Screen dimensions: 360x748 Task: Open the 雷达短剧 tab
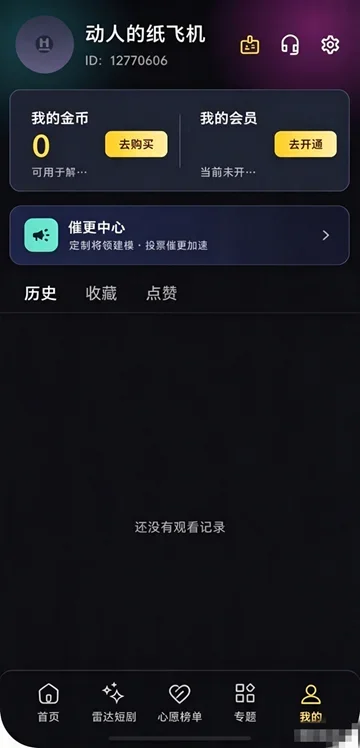(114, 702)
